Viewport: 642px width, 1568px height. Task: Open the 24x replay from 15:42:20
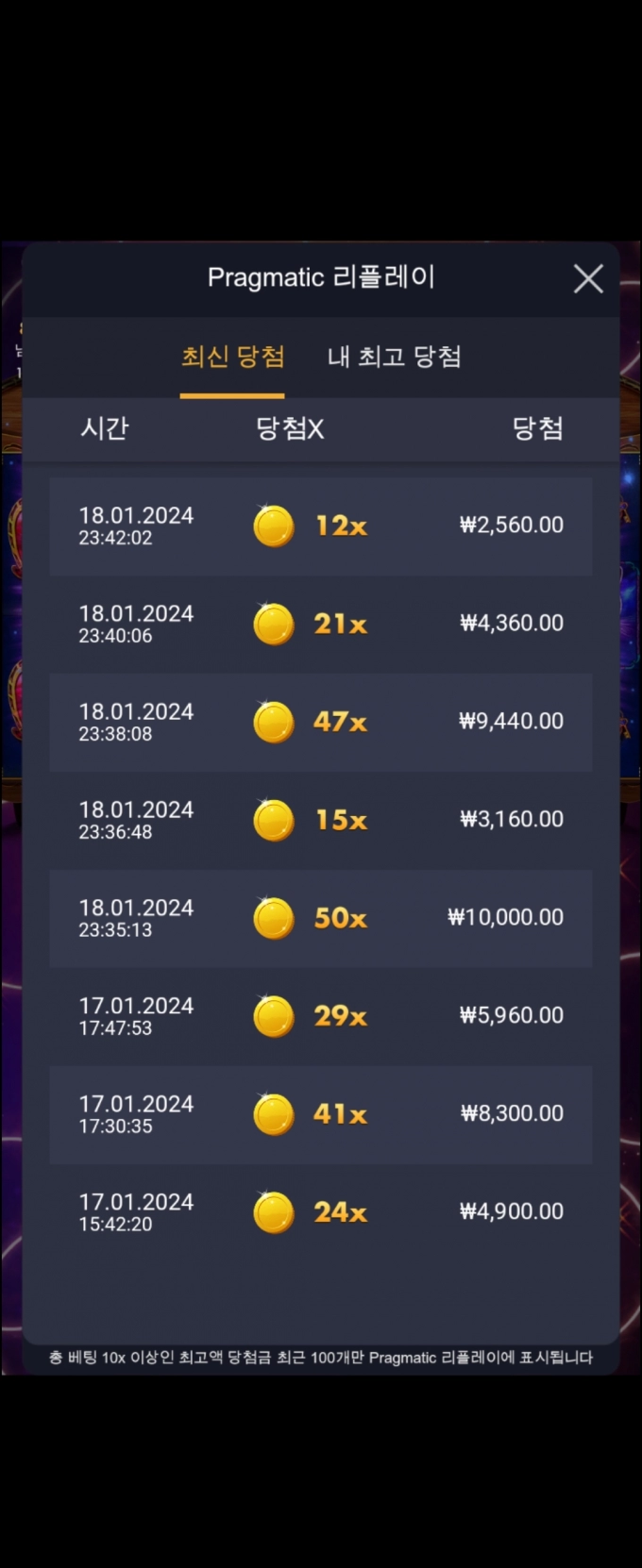320,1213
